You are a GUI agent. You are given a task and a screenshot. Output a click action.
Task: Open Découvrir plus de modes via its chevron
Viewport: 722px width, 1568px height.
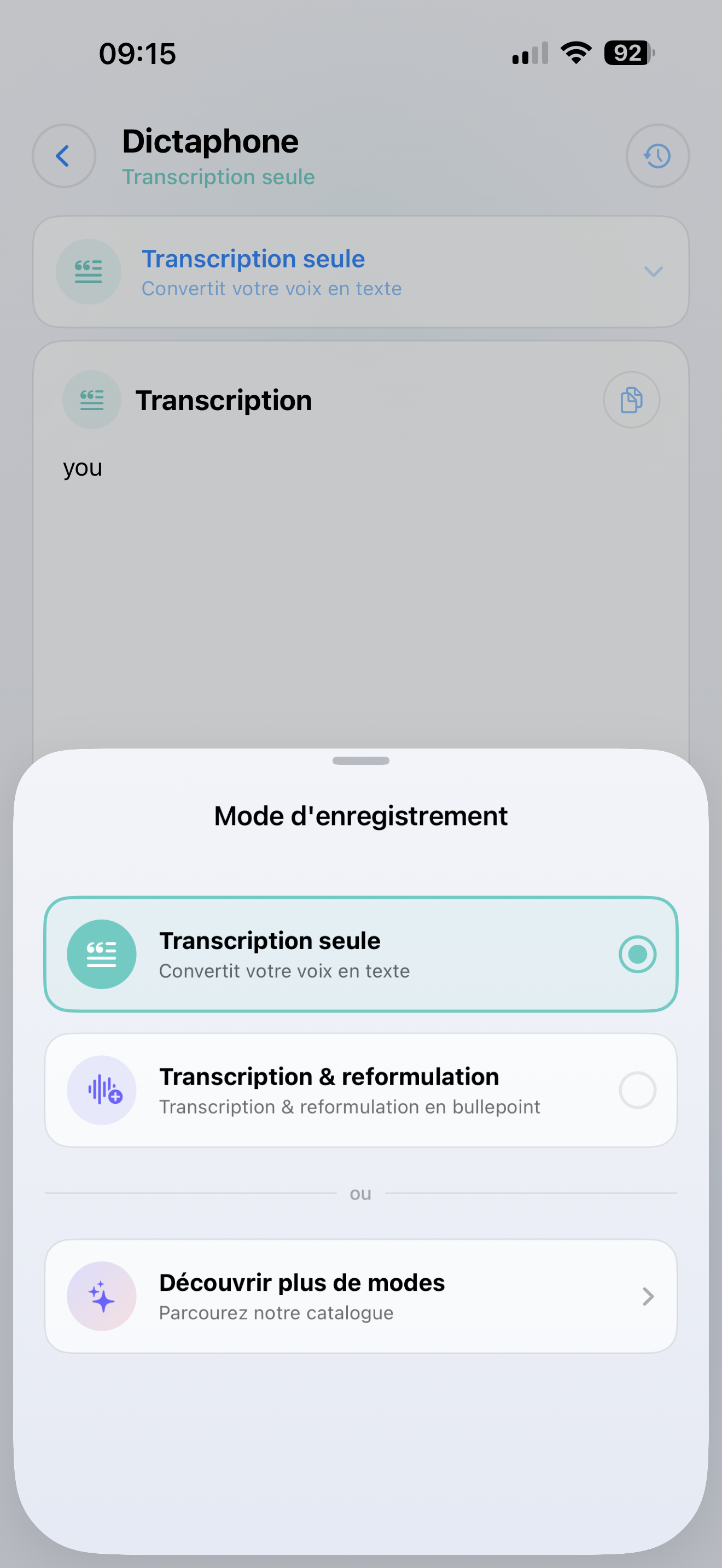click(648, 1296)
